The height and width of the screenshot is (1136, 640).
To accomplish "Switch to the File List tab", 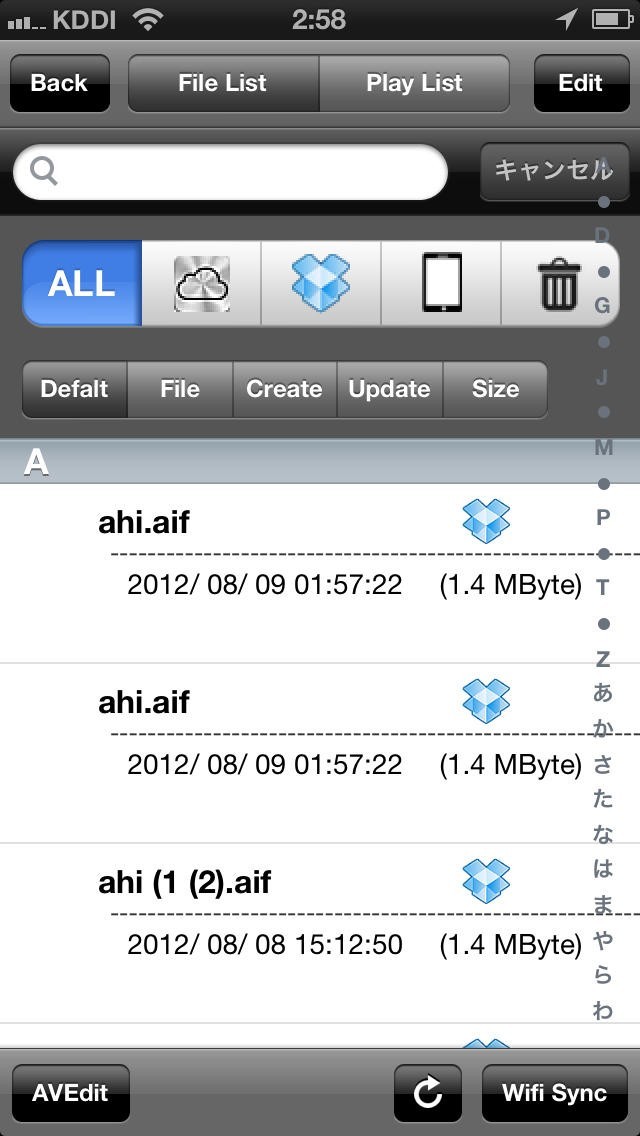I will (222, 83).
